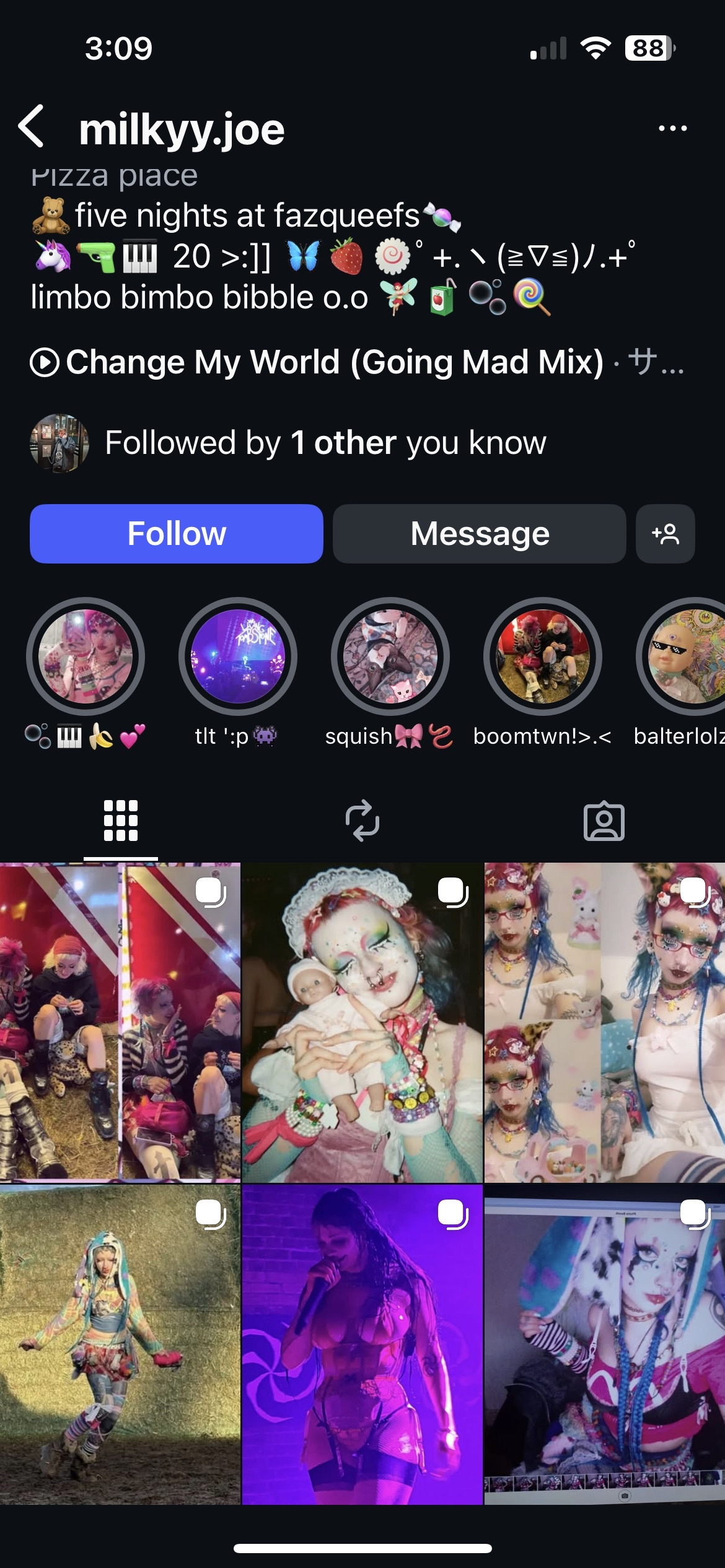This screenshot has height=1568, width=725.
Task: Switch to the reposts tab
Action: pos(362,821)
